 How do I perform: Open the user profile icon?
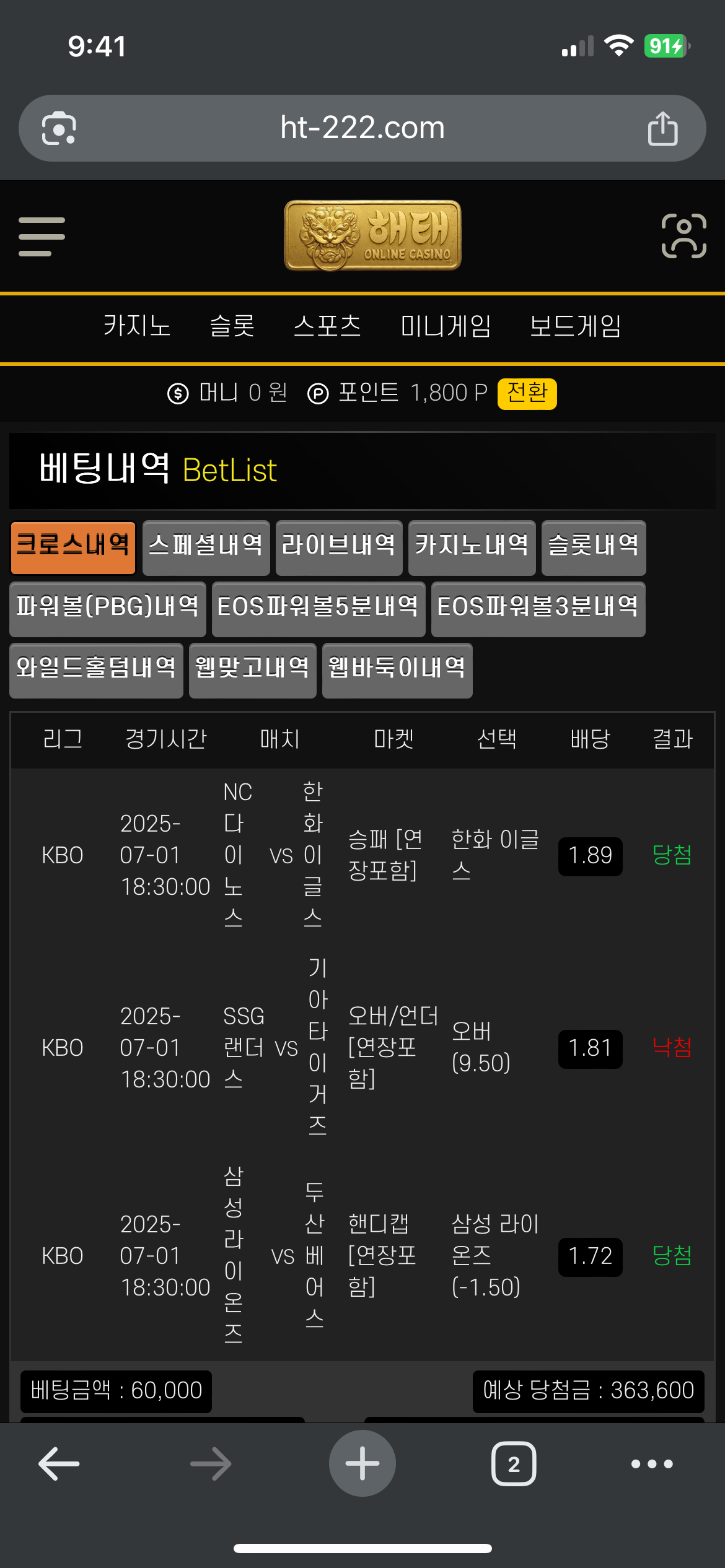[x=683, y=236]
